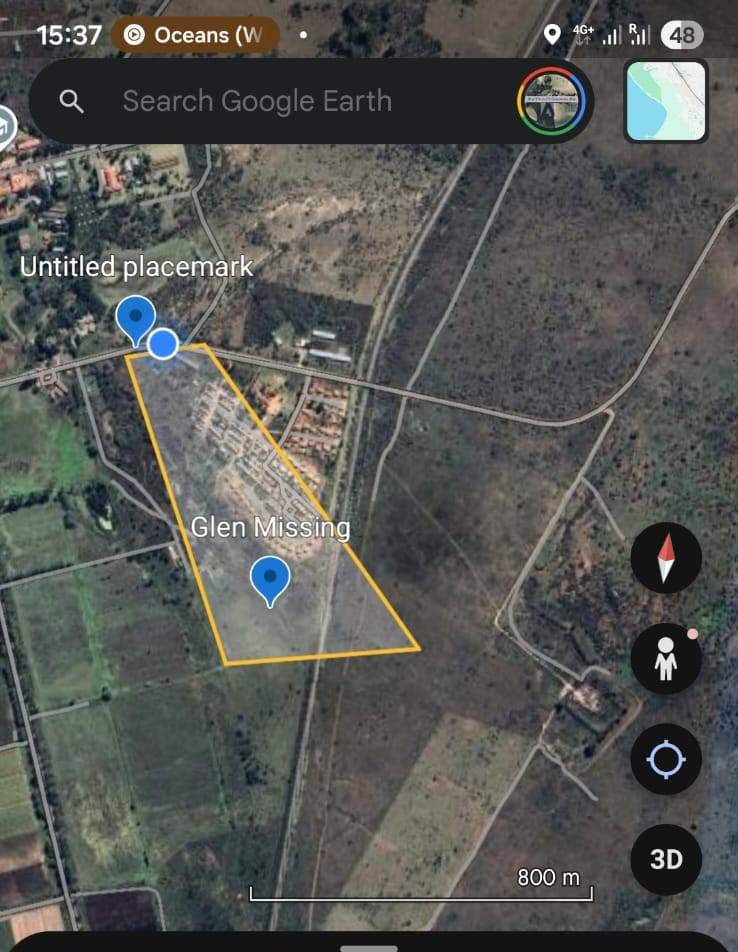The width and height of the screenshot is (738, 952).
Task: Center map on my location
Action: [x=666, y=759]
